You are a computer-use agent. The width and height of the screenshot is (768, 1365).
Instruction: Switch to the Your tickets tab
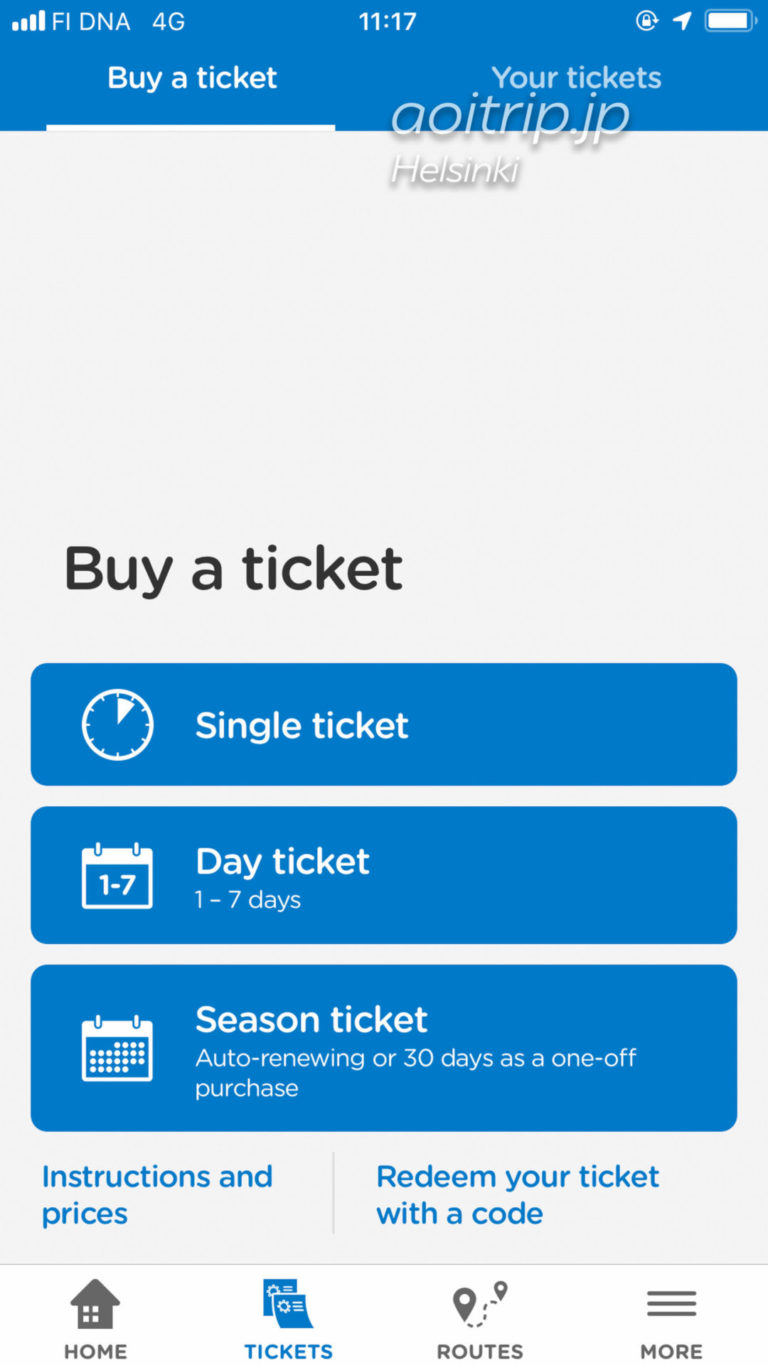[x=576, y=78]
